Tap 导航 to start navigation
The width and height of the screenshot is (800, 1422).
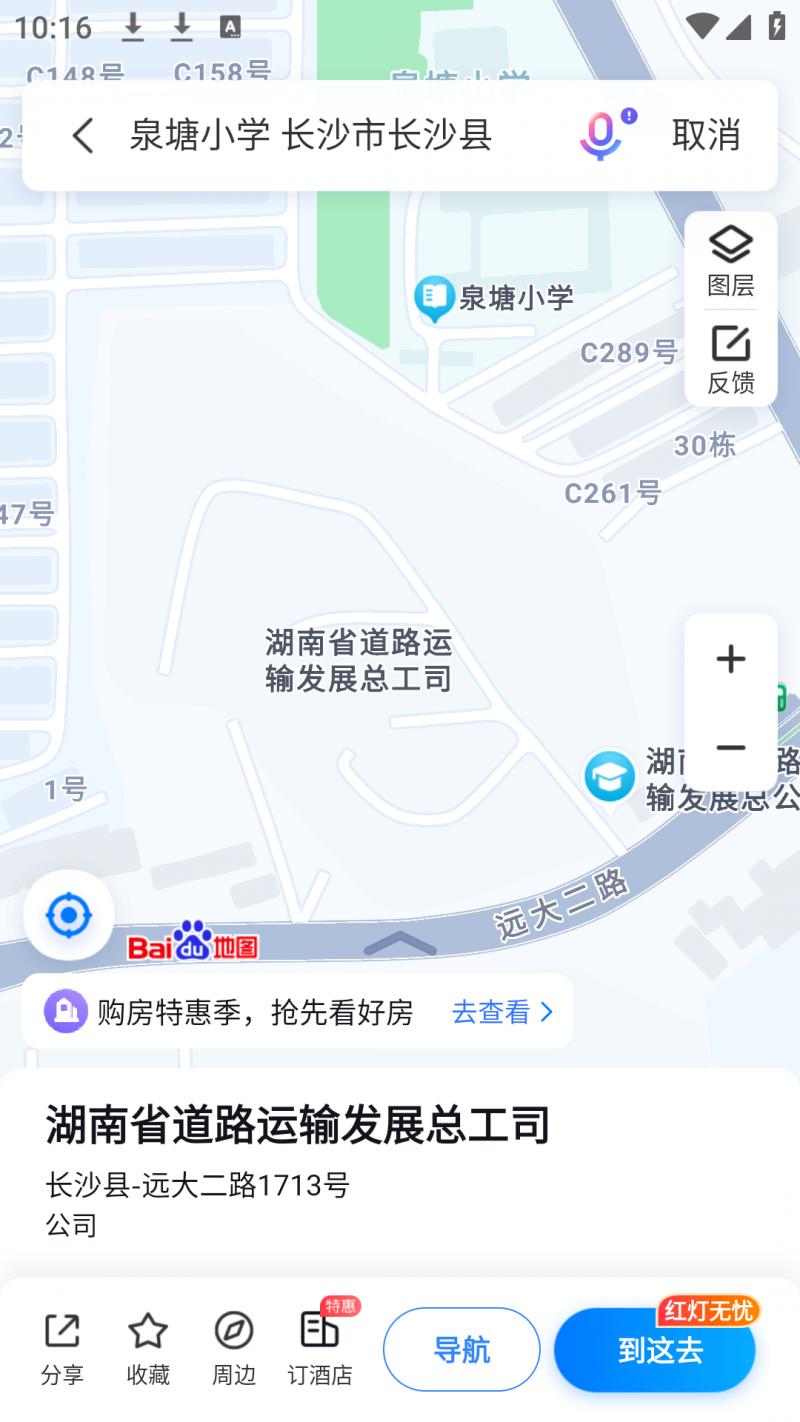(x=461, y=1349)
